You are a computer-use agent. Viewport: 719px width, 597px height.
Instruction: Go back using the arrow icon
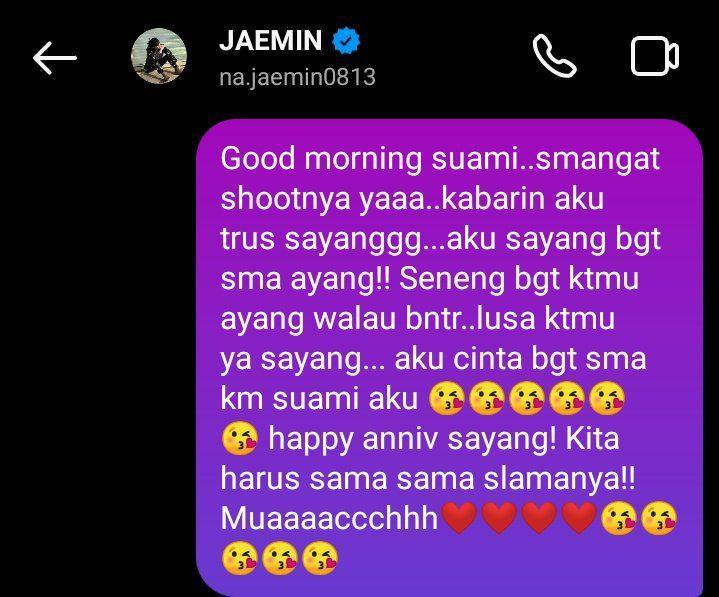(55, 58)
